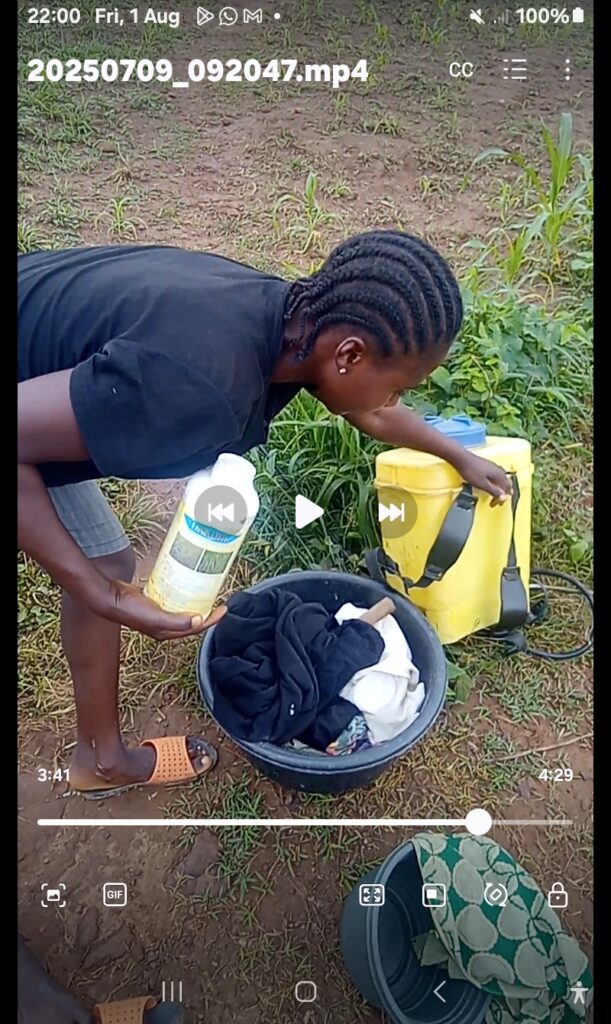The image size is (611, 1024).
Task: Create a GIF from this video
Action: (115, 895)
